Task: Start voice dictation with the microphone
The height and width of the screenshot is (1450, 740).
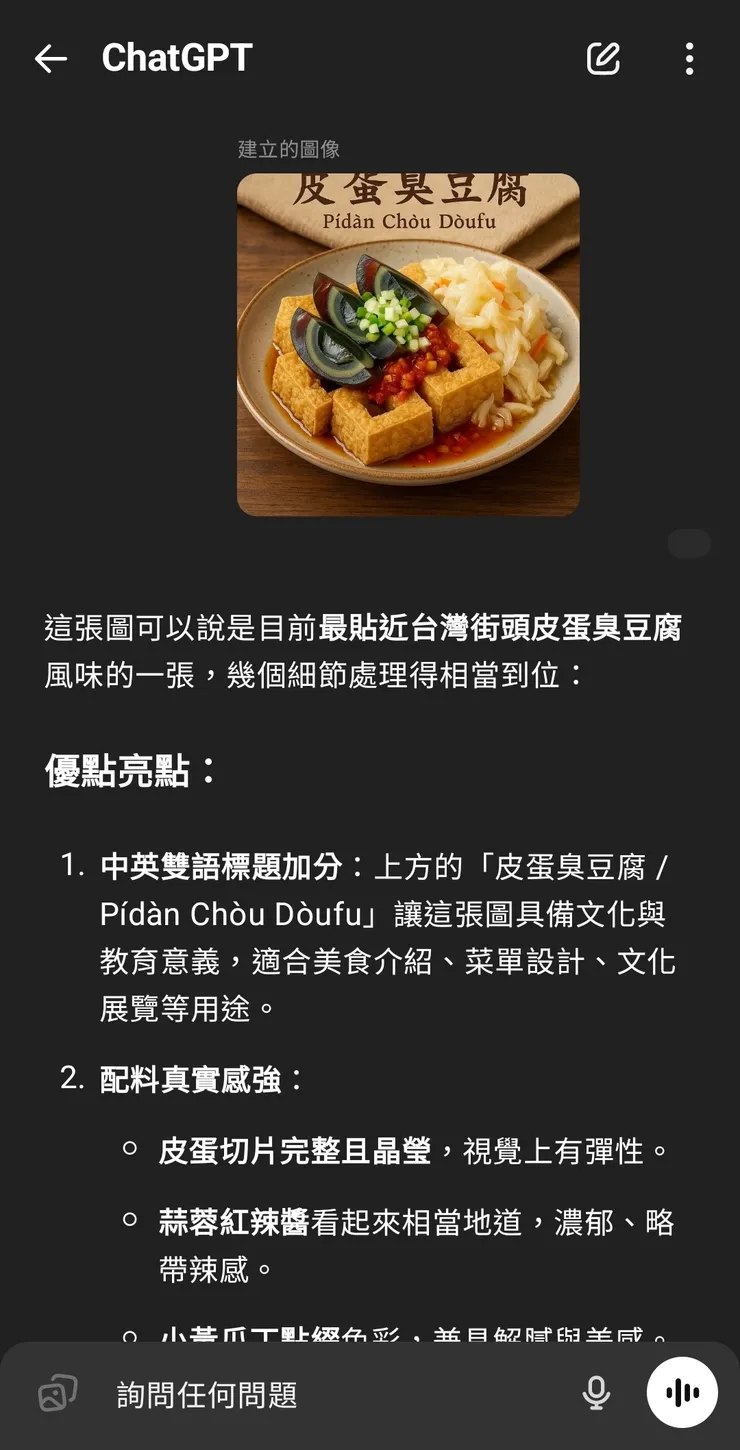Action: 596,1393
